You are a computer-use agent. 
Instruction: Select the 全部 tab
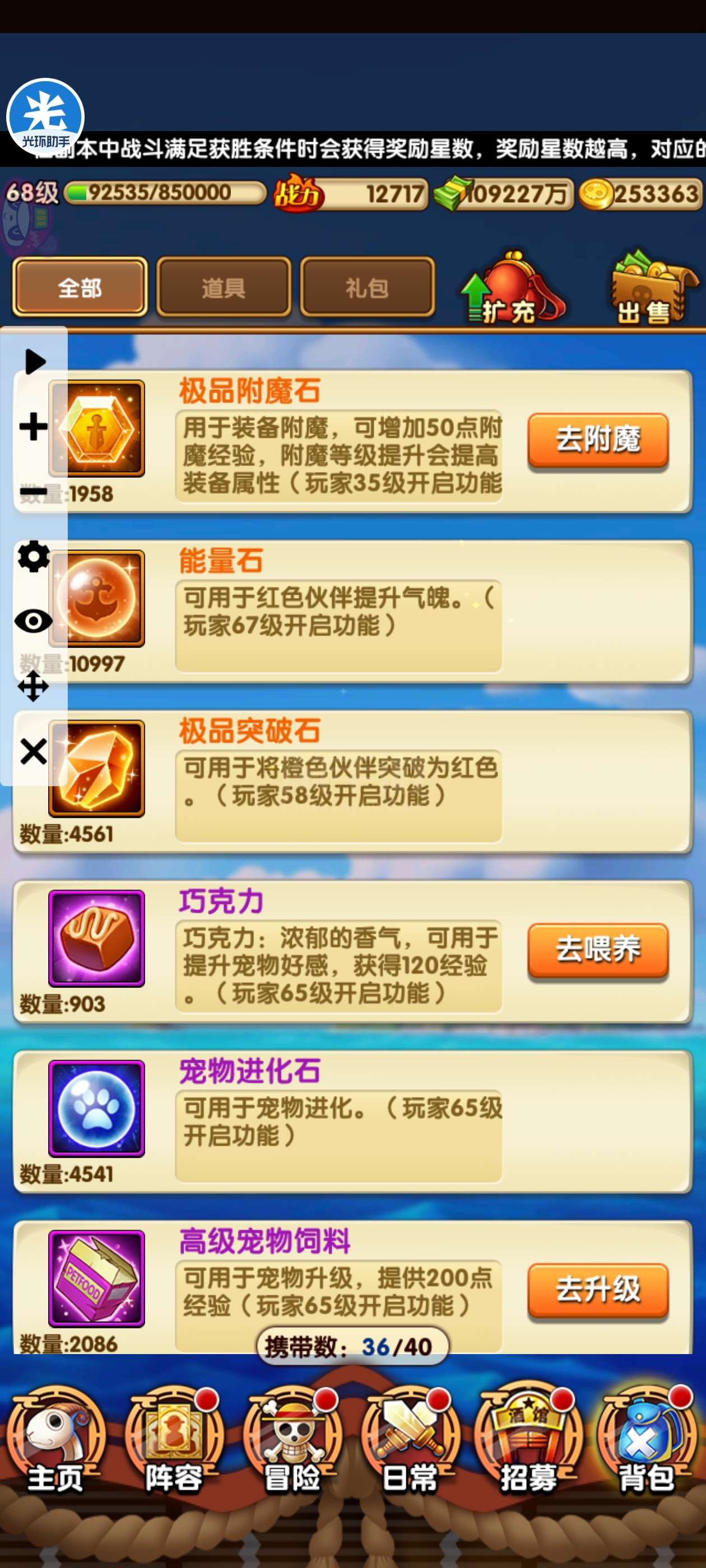pyautogui.click(x=80, y=287)
